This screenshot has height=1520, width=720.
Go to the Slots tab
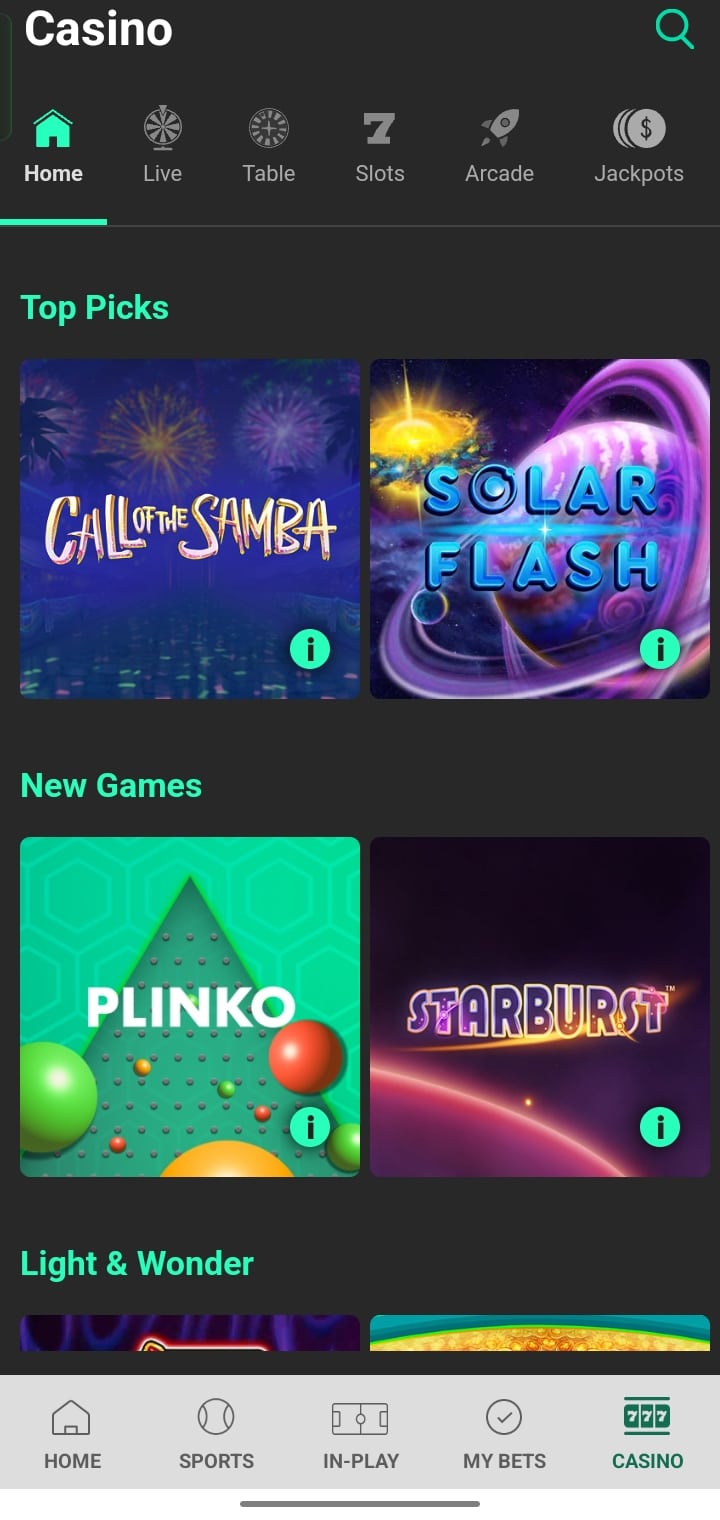(380, 146)
